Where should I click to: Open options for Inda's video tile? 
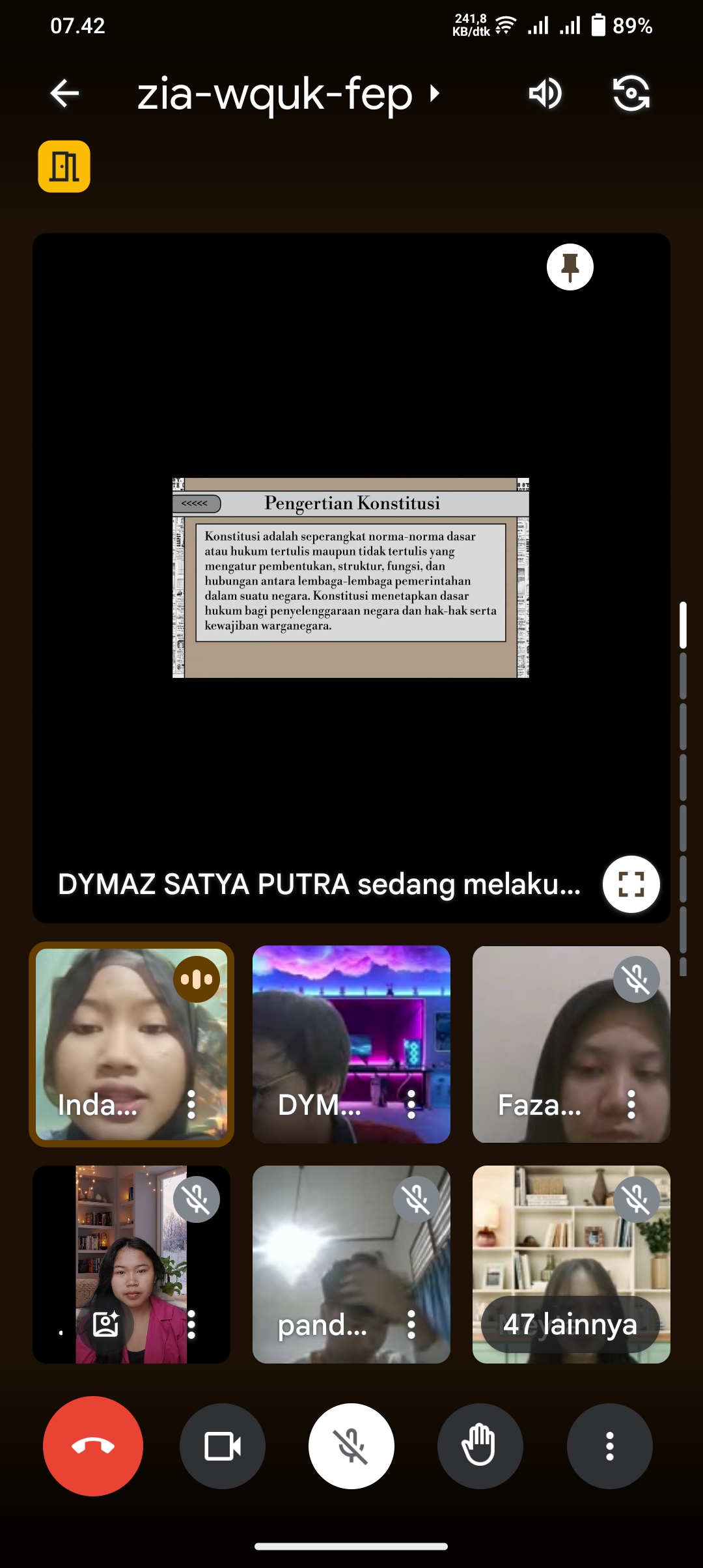click(191, 1105)
